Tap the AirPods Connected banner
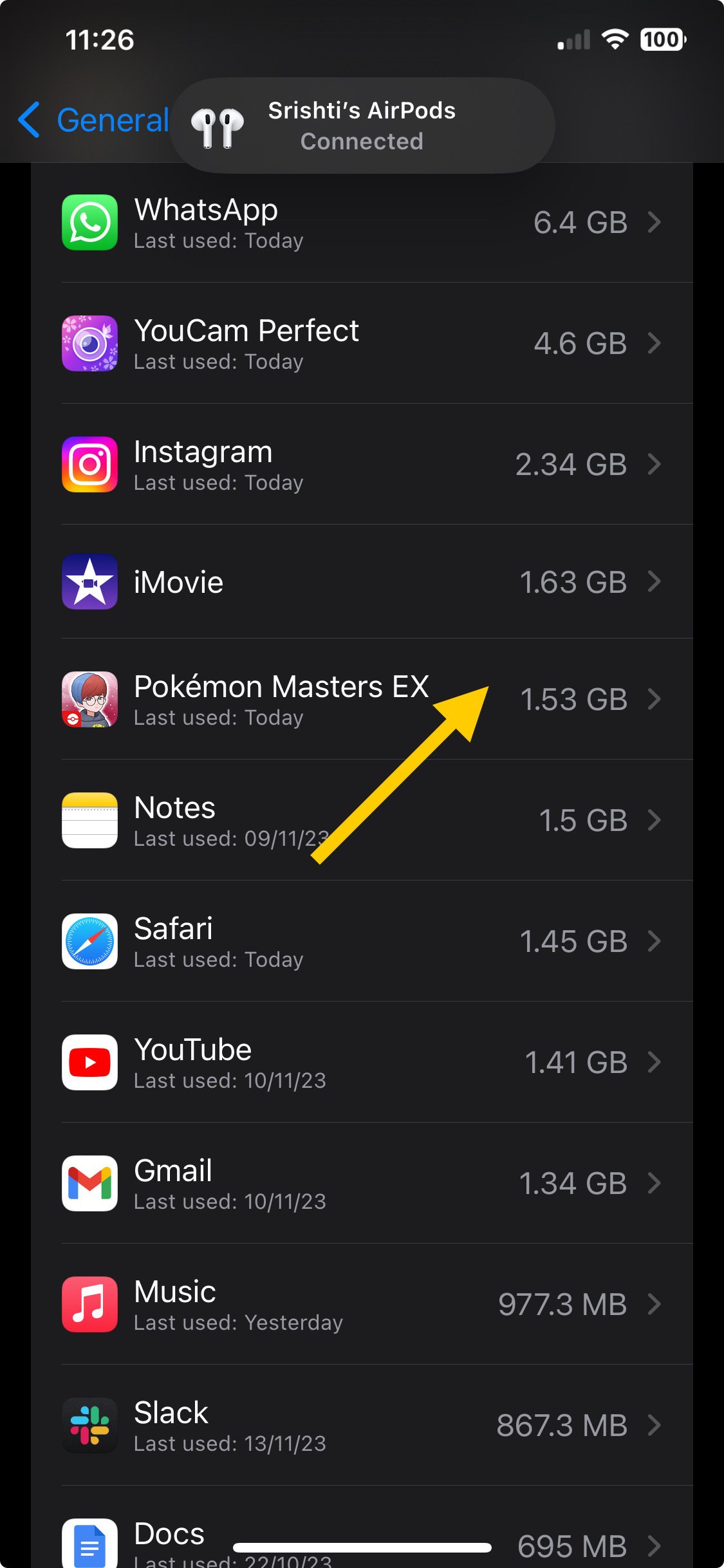The height and width of the screenshot is (1568, 724). point(362,126)
